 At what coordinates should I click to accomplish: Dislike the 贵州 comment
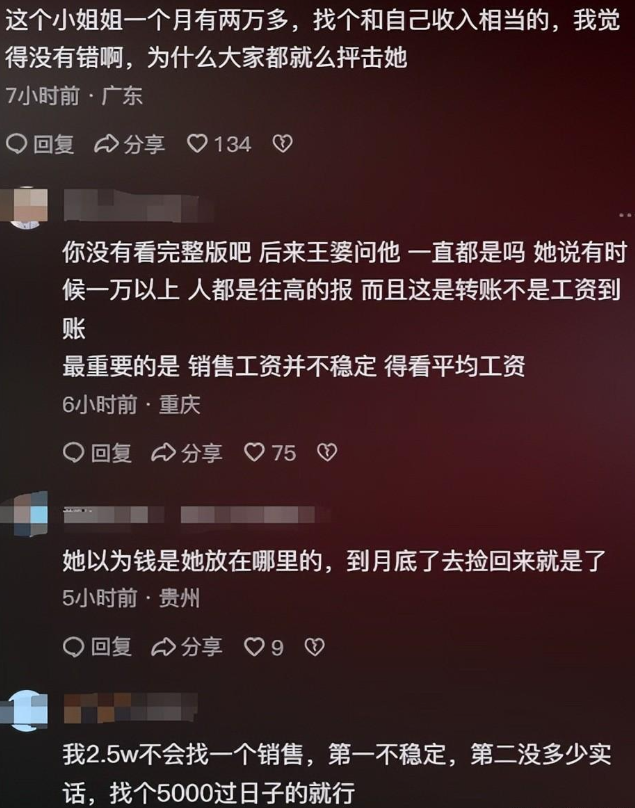click(314, 647)
